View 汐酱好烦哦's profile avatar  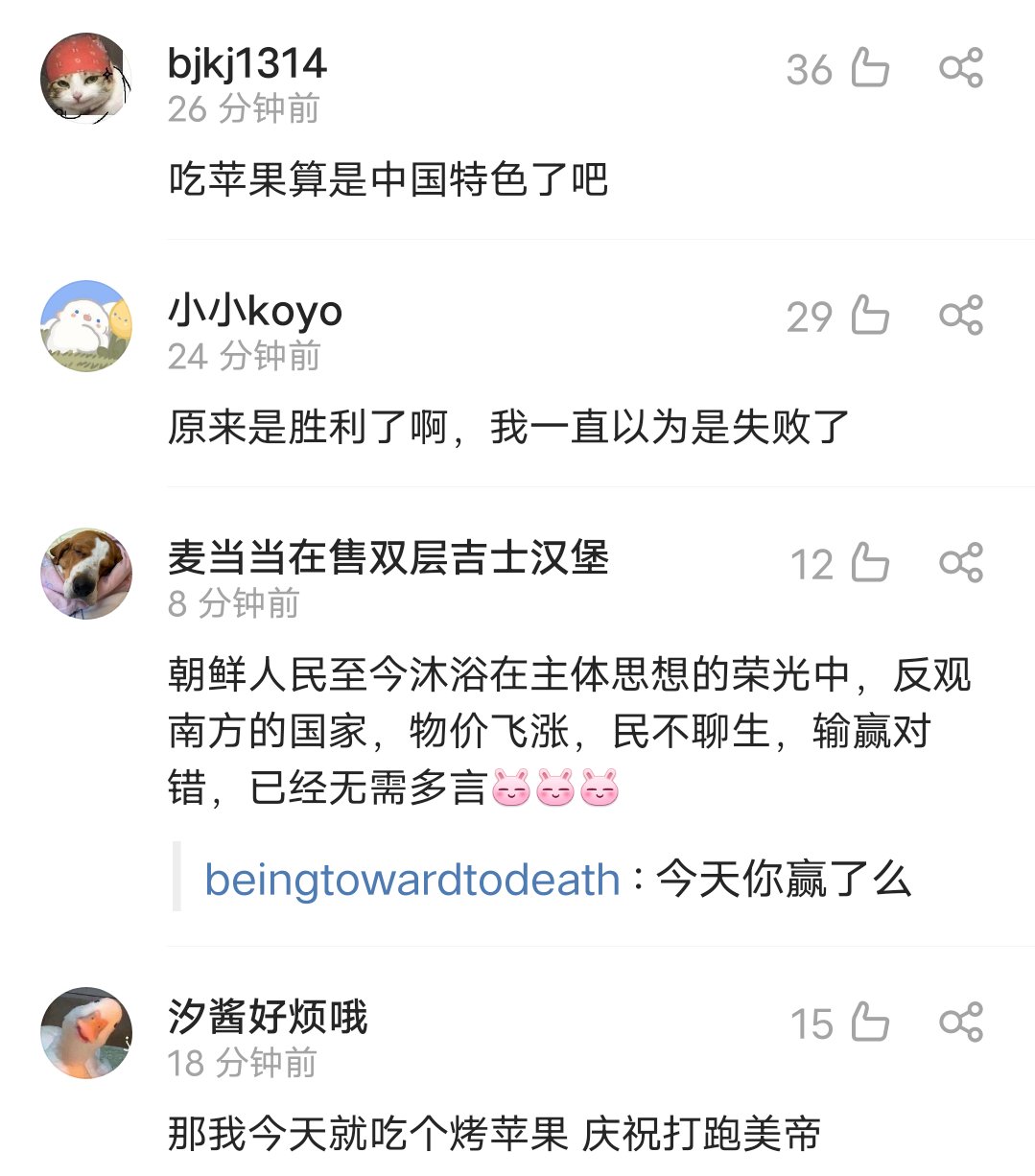86,1033
